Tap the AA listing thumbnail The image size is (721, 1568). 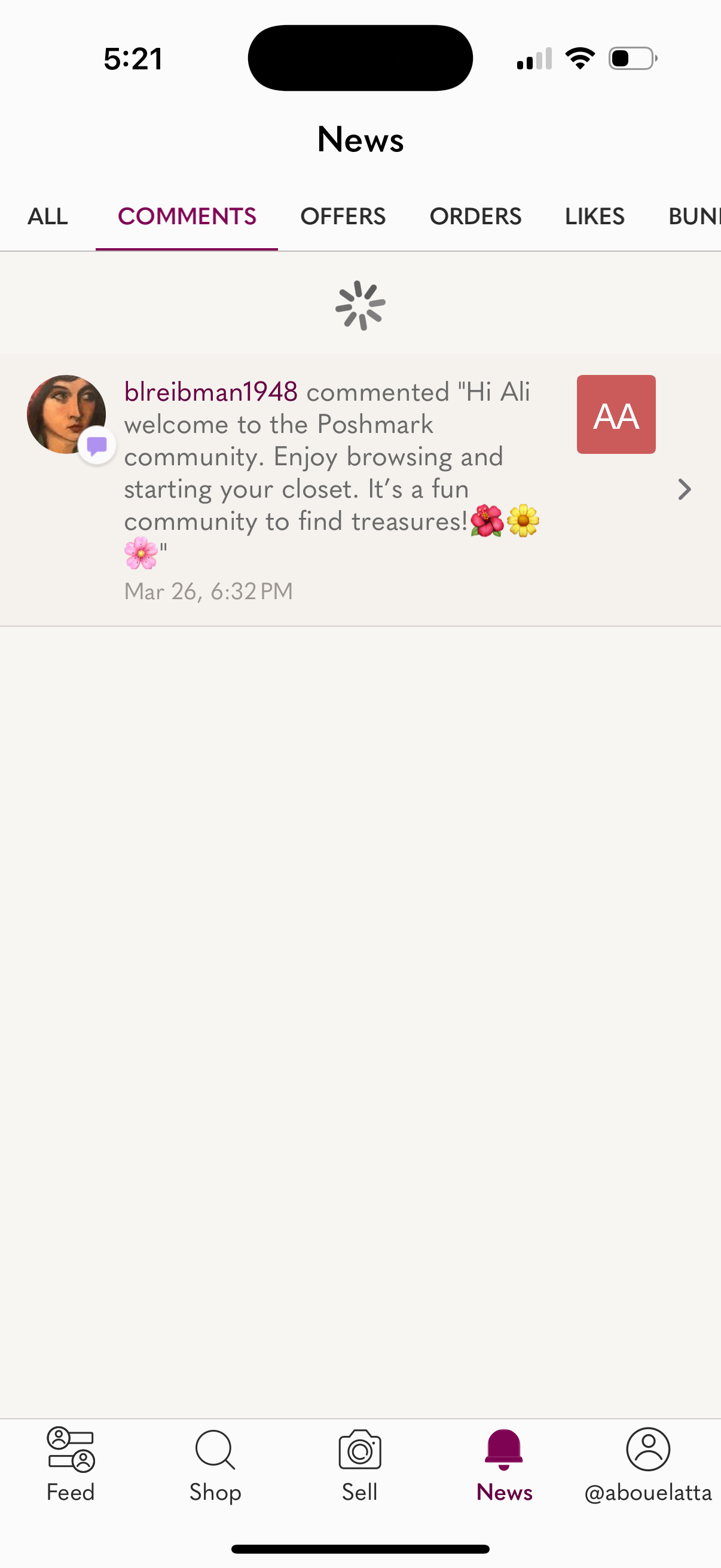(x=616, y=414)
